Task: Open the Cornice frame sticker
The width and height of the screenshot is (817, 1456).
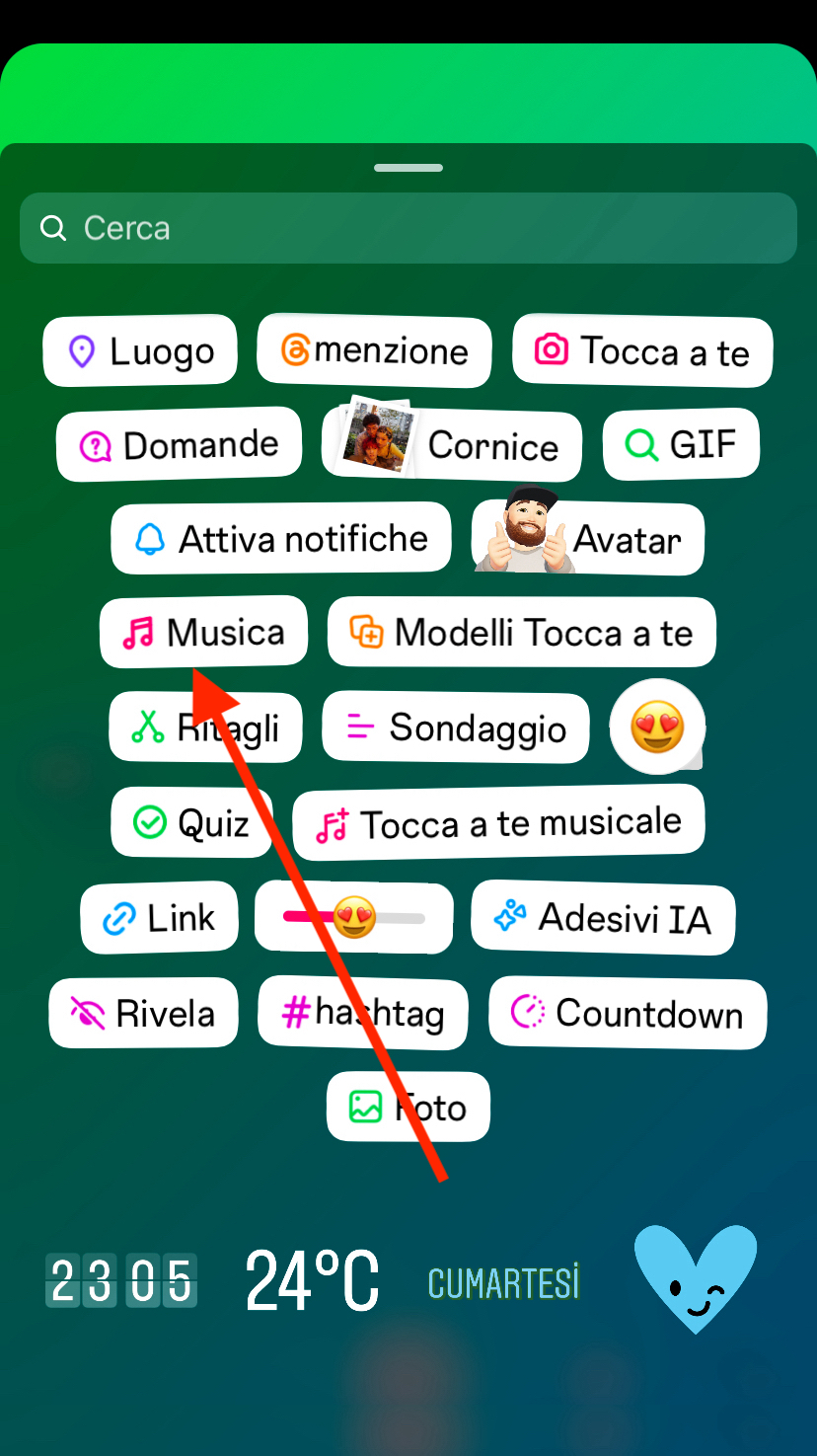Action: (x=452, y=445)
